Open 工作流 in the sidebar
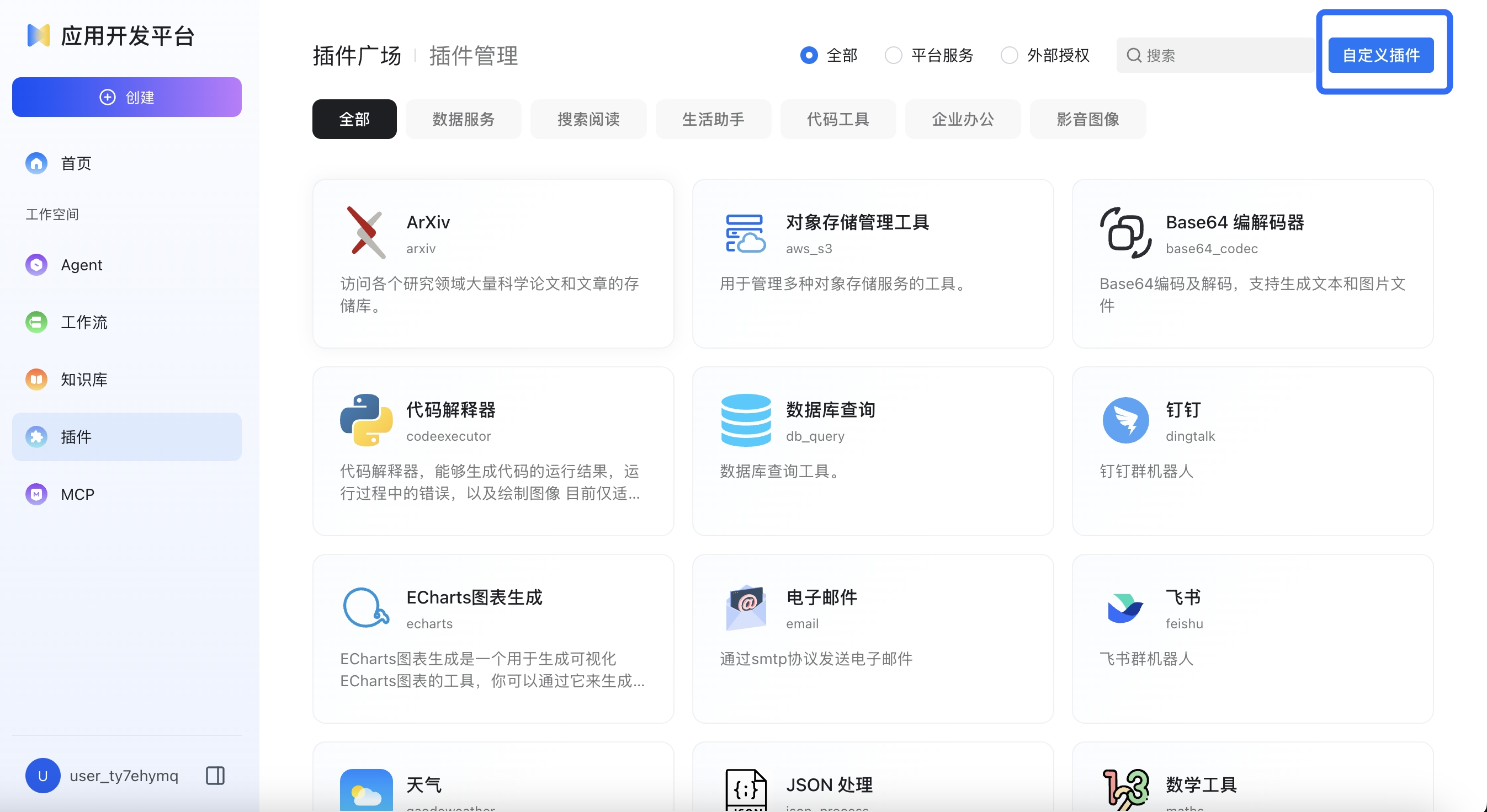Viewport: 1487px width, 812px height. click(84, 322)
